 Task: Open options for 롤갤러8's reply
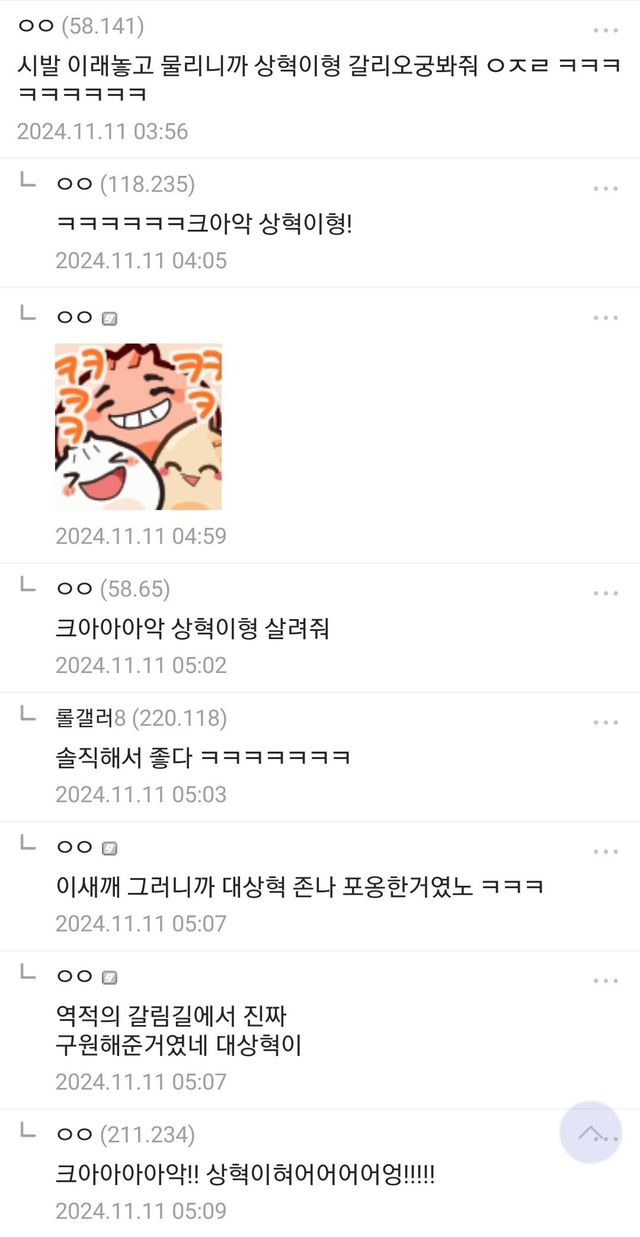click(605, 722)
